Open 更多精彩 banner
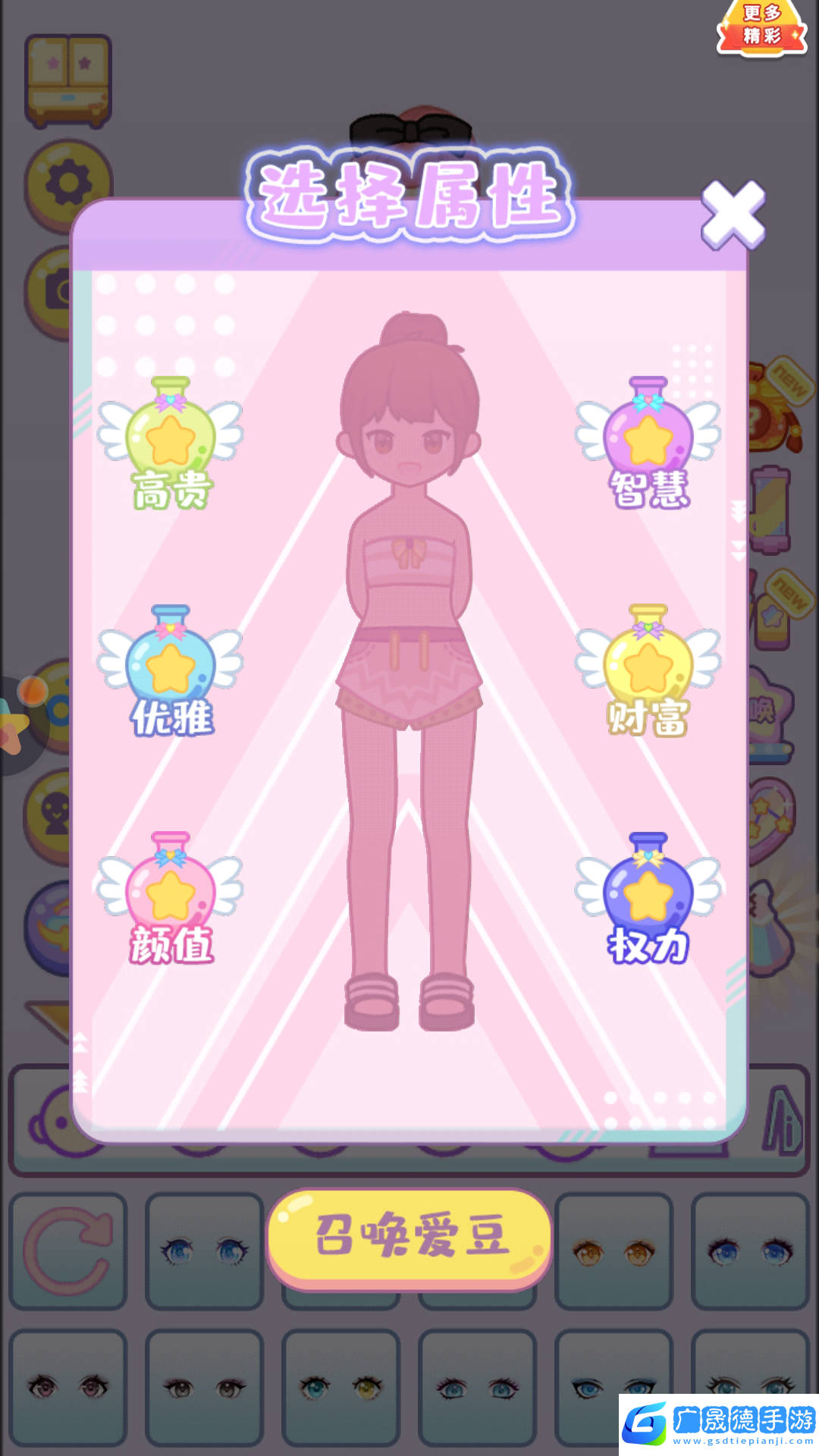This screenshot has width=819, height=1456. coord(761,29)
